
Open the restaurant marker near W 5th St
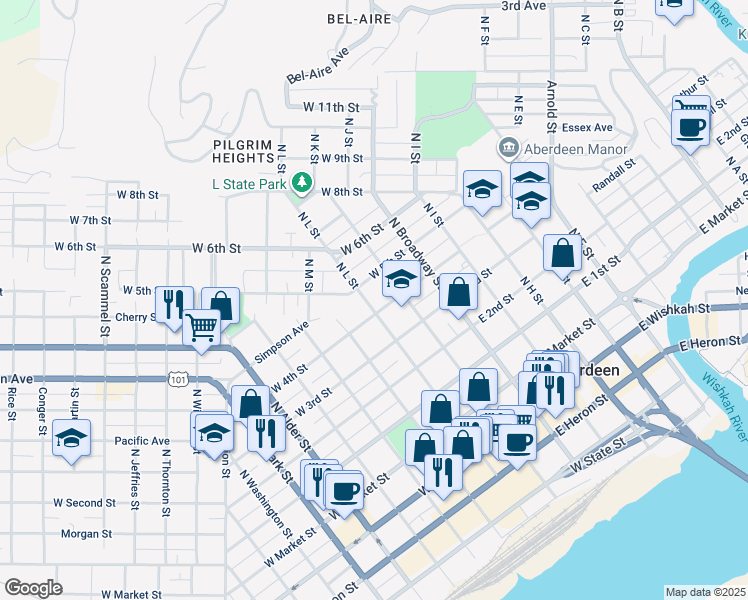click(x=174, y=307)
